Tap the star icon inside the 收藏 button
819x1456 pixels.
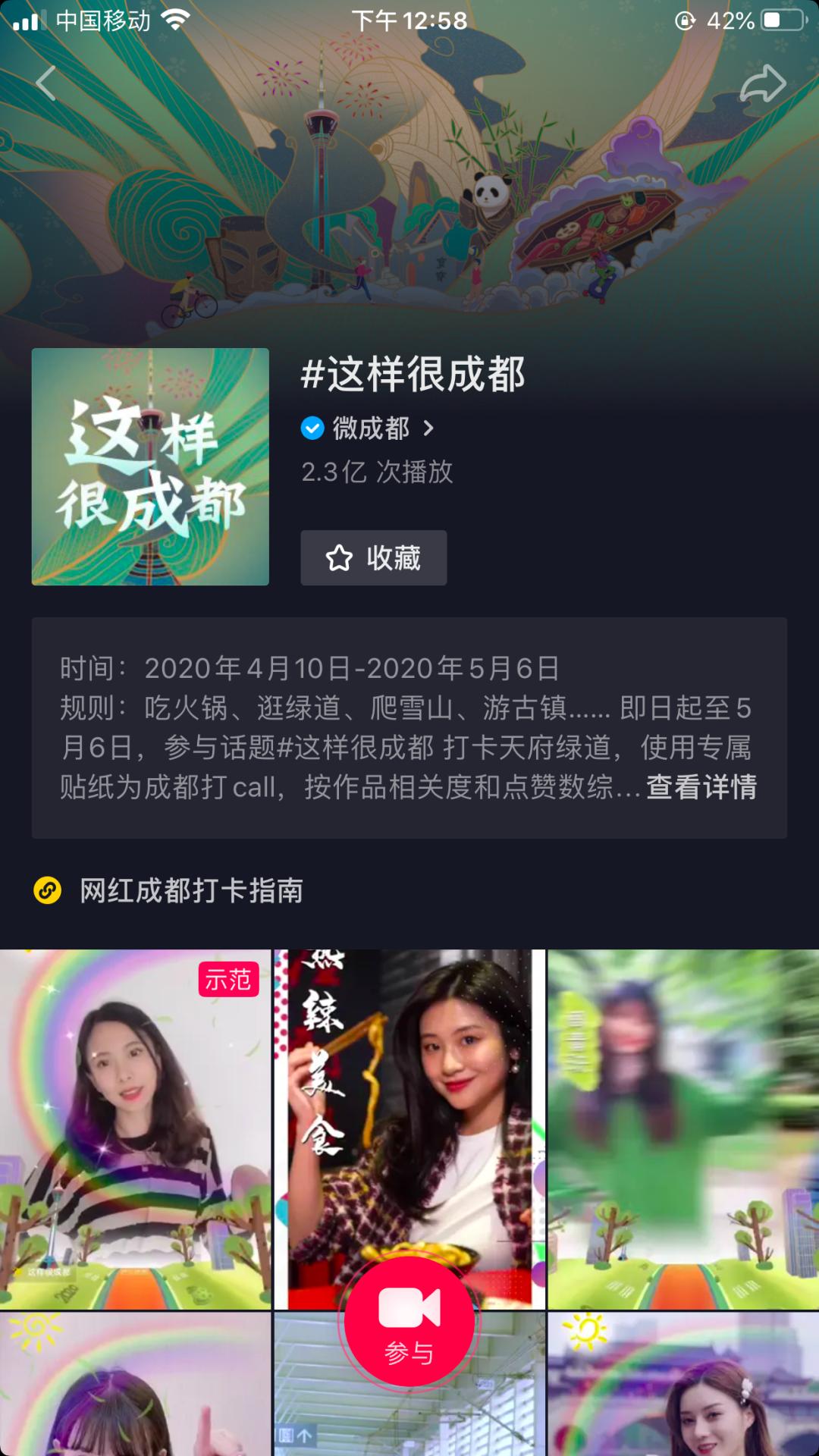[x=340, y=558]
